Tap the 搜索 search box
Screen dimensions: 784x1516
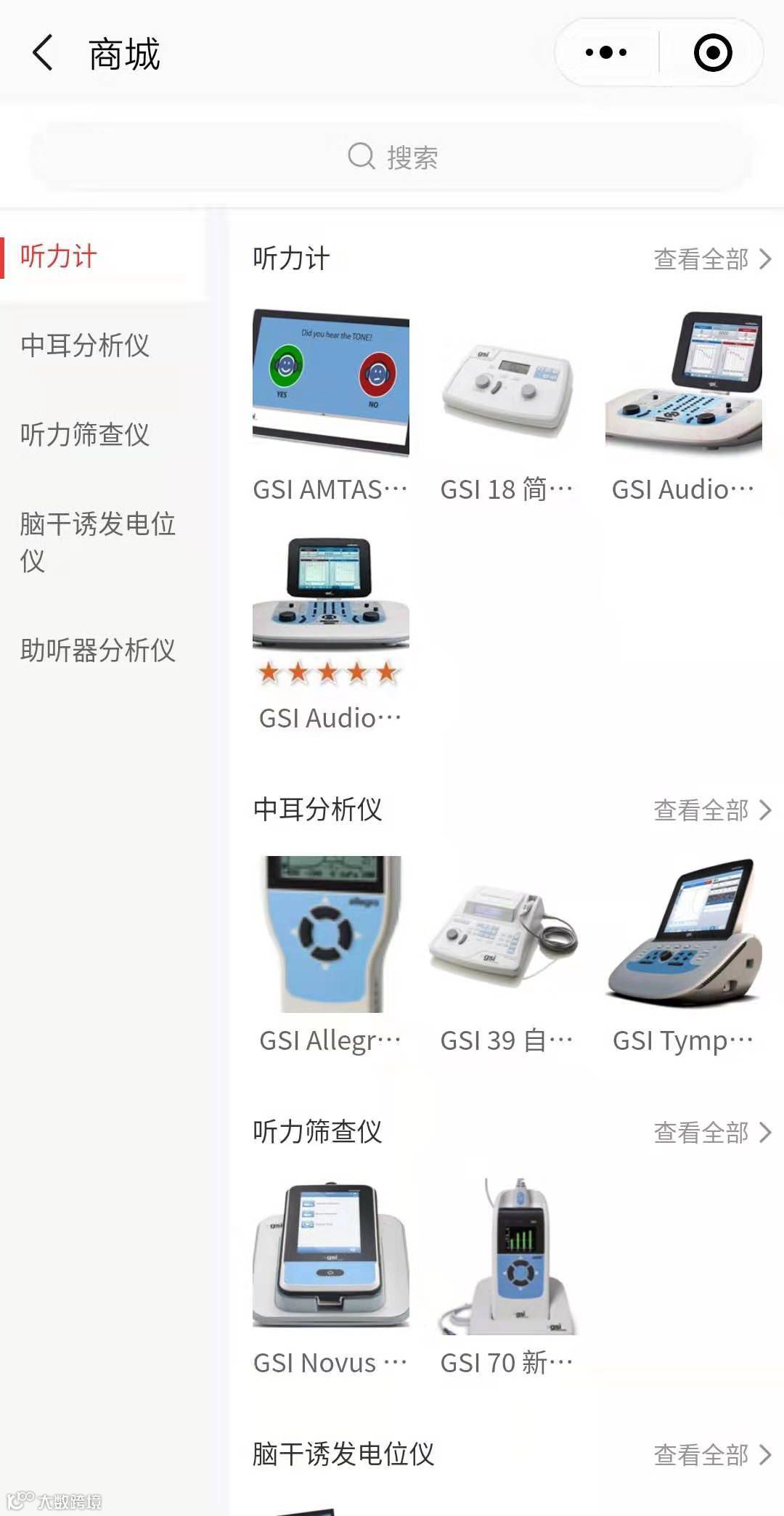click(x=392, y=157)
